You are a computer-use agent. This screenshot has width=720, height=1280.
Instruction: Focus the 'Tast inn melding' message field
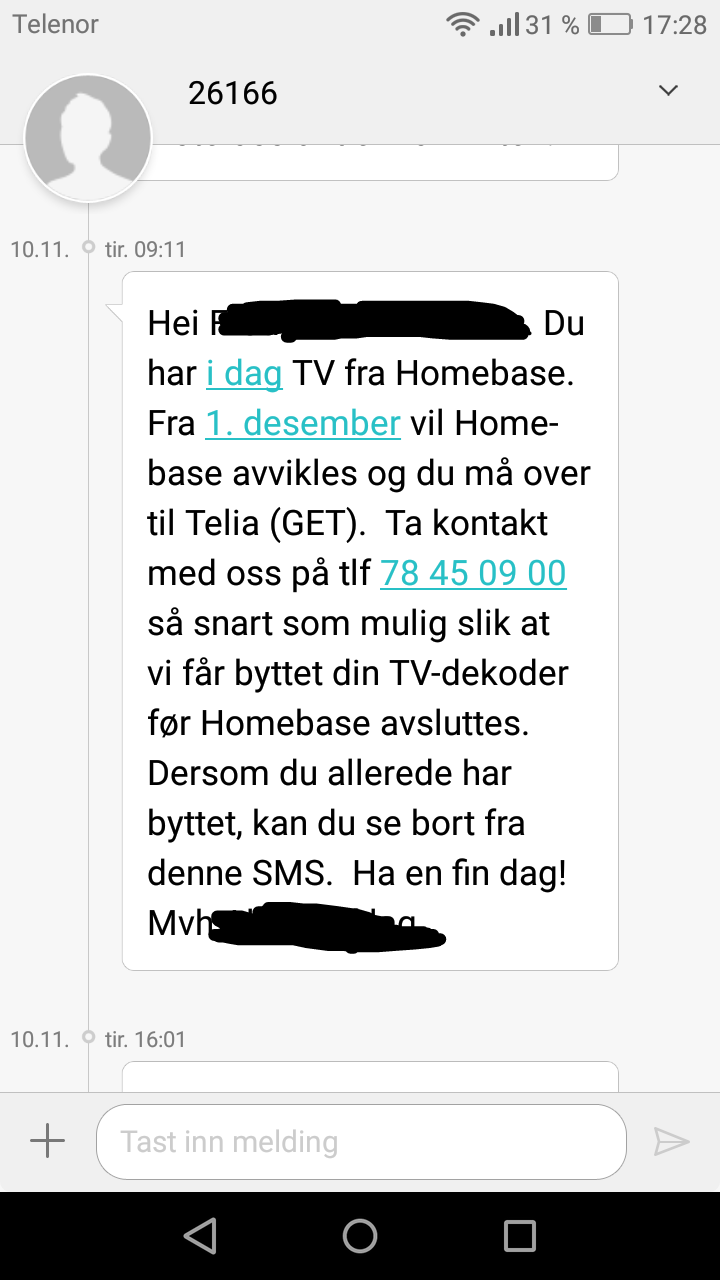click(x=361, y=1141)
